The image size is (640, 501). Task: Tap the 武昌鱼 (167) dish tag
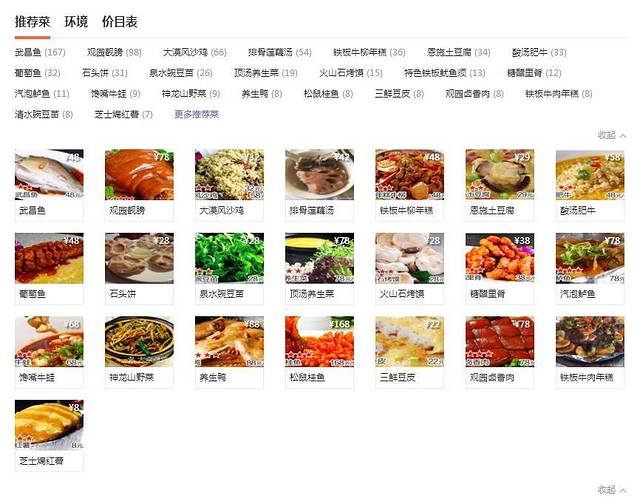point(40,51)
